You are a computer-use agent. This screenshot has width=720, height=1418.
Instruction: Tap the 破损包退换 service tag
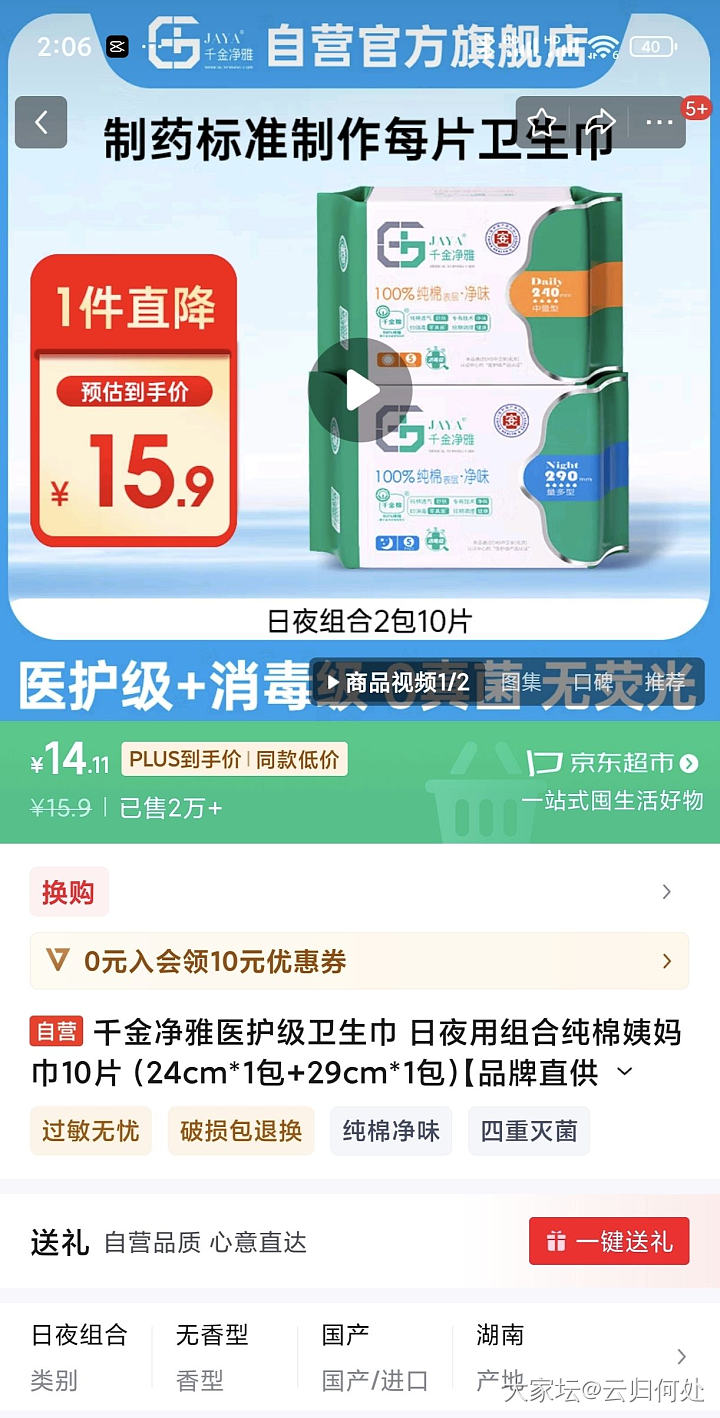point(241,1131)
